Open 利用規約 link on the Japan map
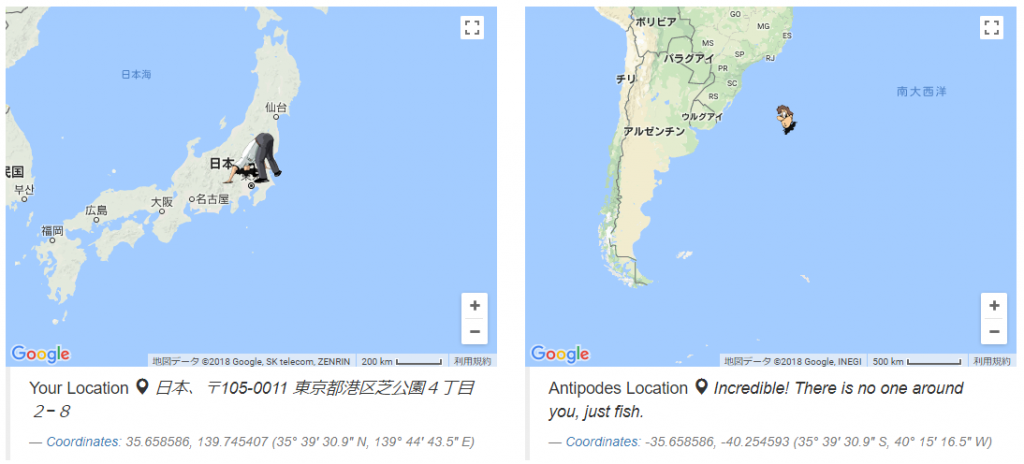Screen dimensions: 1024x464 coord(472,360)
